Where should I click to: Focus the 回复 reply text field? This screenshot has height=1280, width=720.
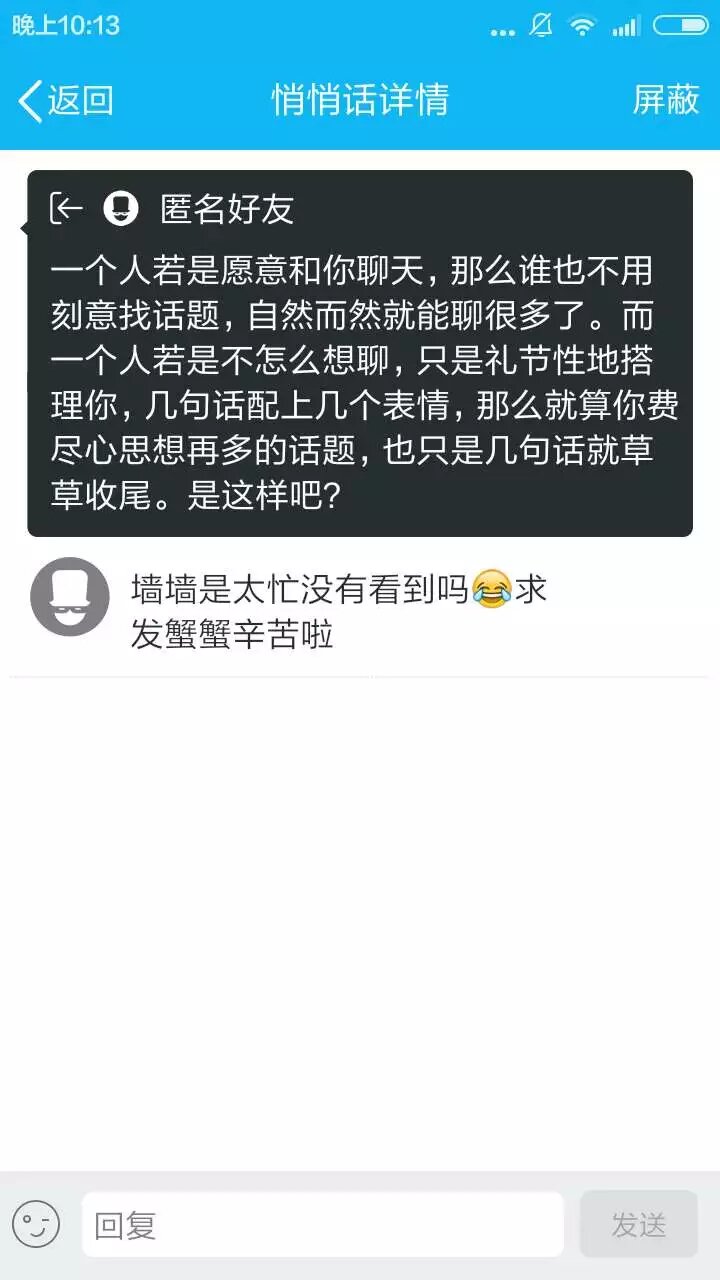[322, 1224]
